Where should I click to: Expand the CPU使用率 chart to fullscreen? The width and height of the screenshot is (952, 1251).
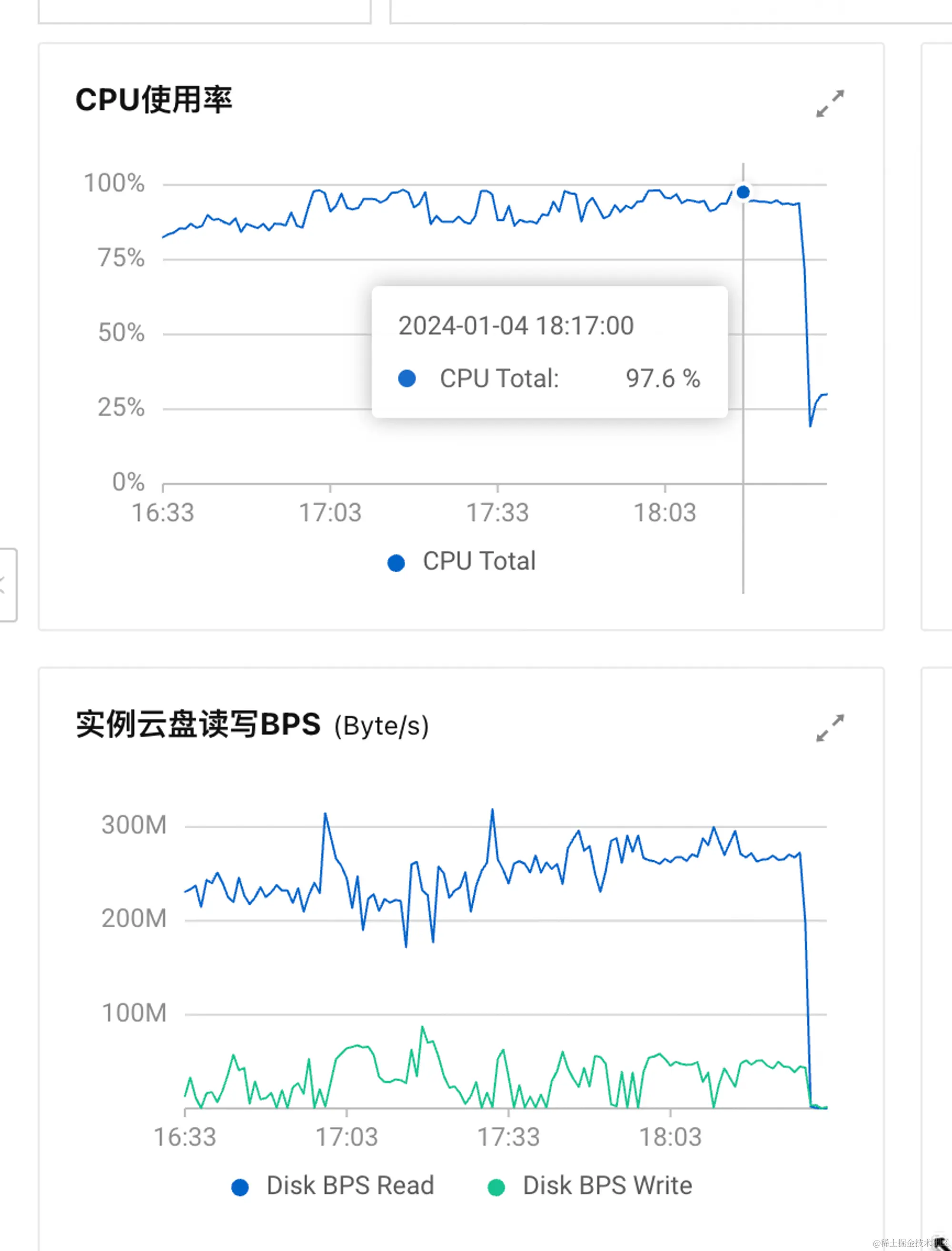pyautogui.click(x=830, y=104)
